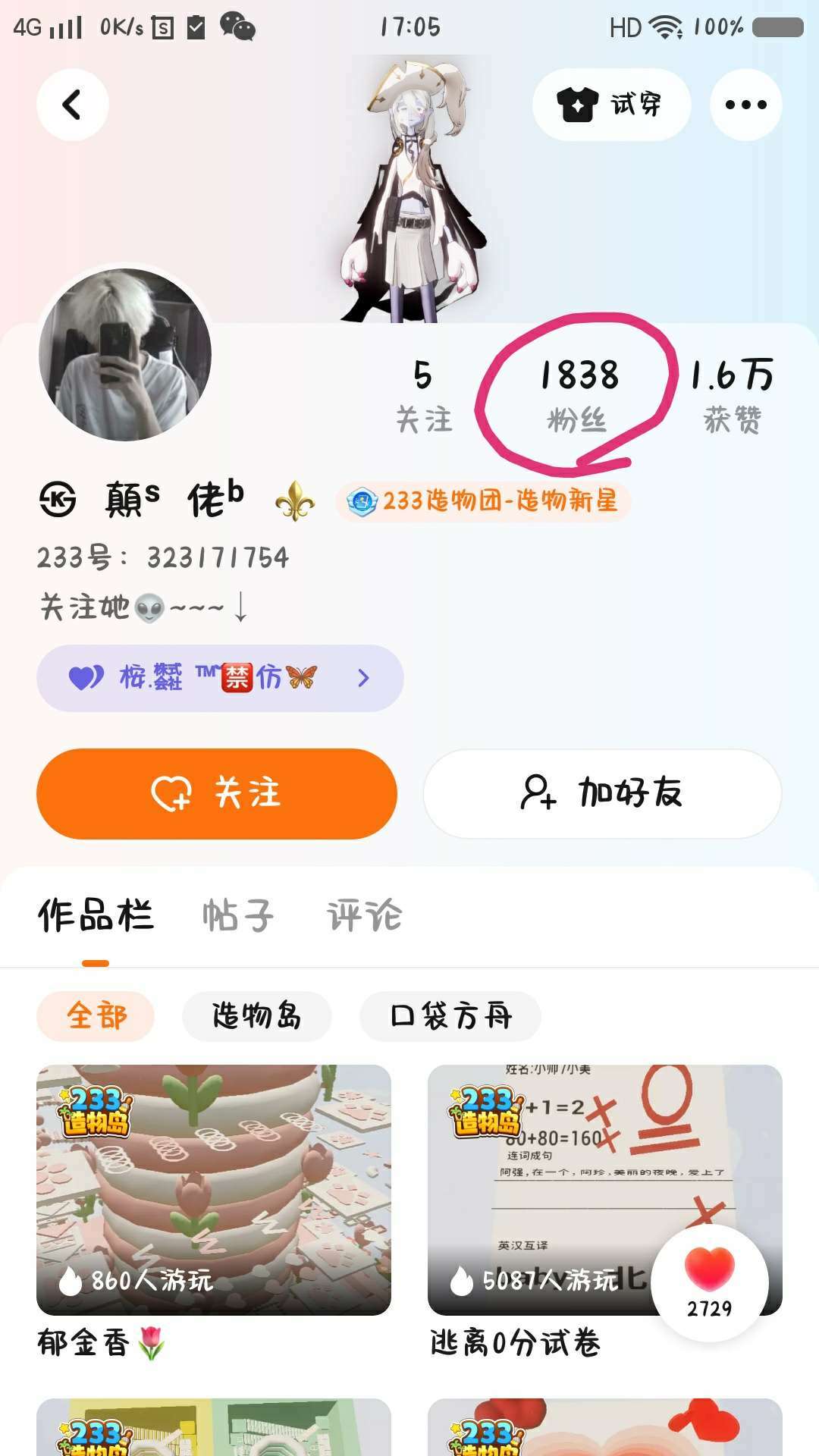Viewport: 819px width, 1456px height.
Task: Switch to the 帖子 tab
Action: point(237,916)
